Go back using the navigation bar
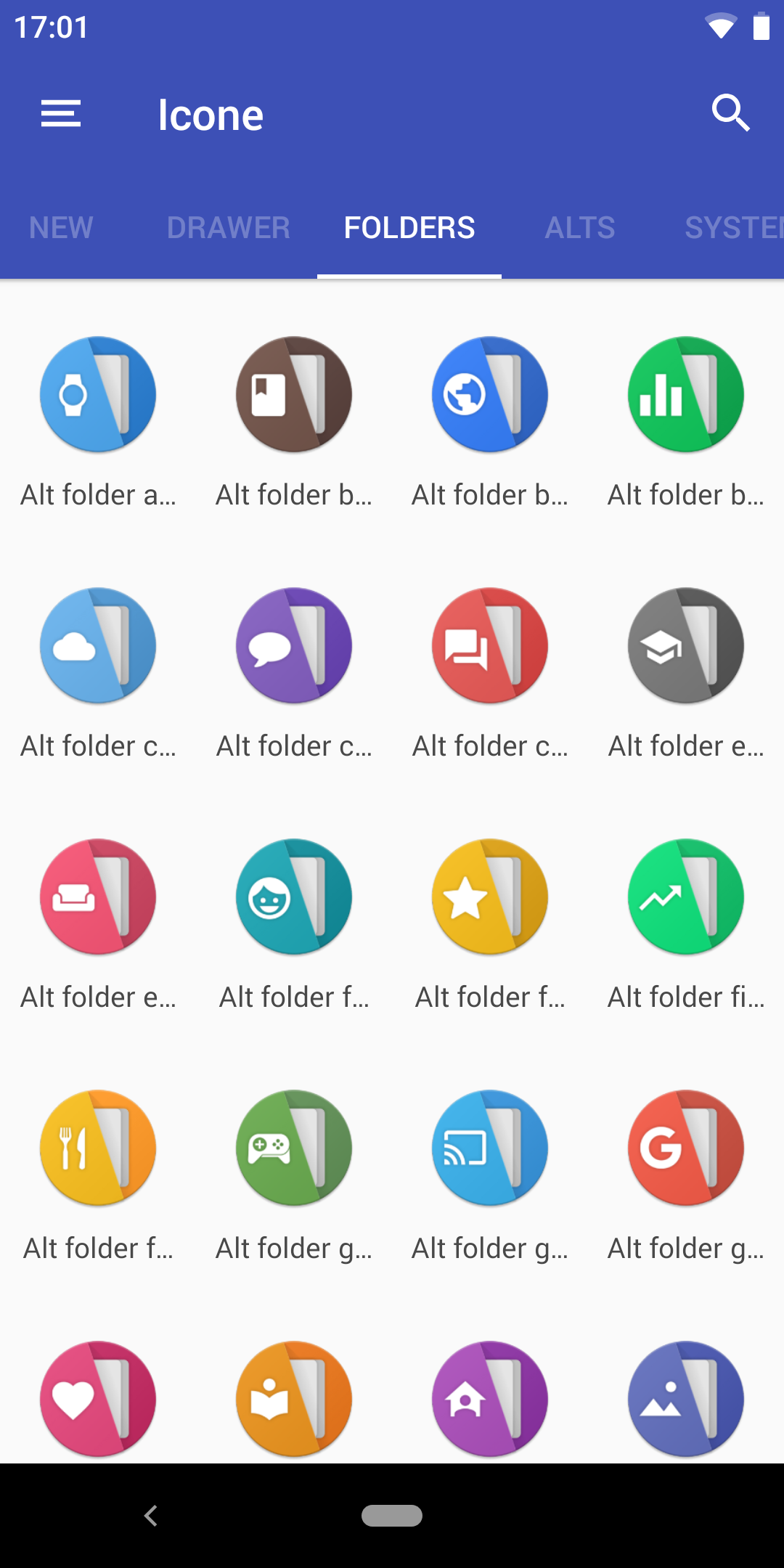 (151, 1516)
